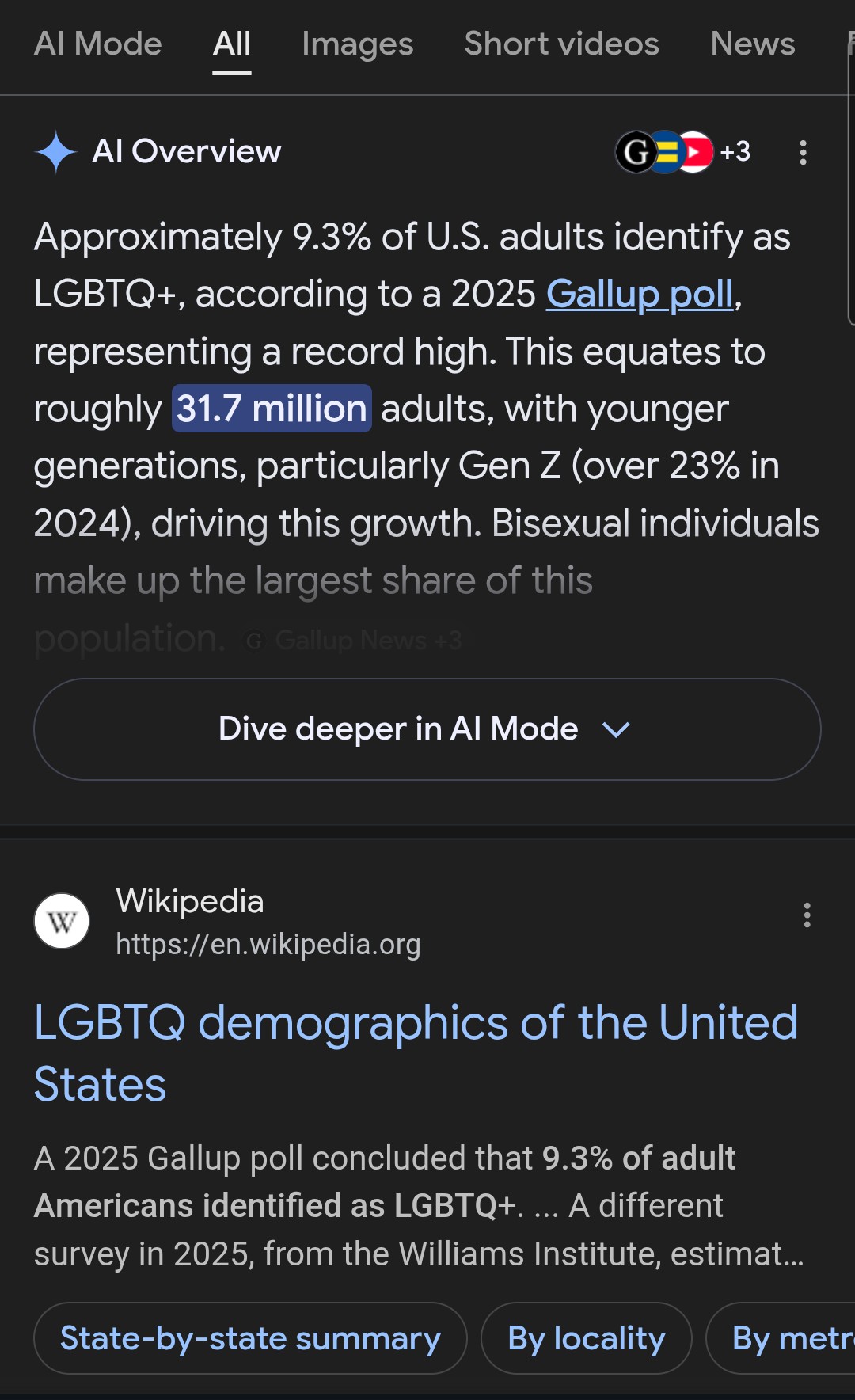This screenshot has width=855, height=1400.
Task: Expand Dive deeper in AI Mode
Action: click(x=427, y=729)
